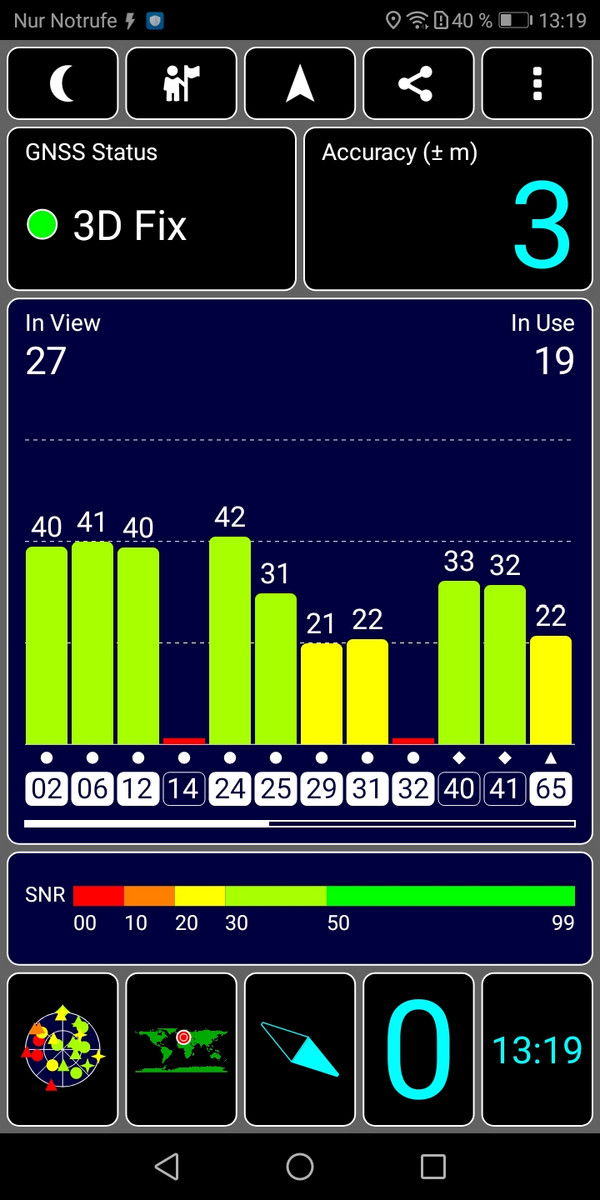Image resolution: width=600 pixels, height=1200 pixels.
Task: Open the 13:19 time tile
Action: click(x=537, y=1049)
